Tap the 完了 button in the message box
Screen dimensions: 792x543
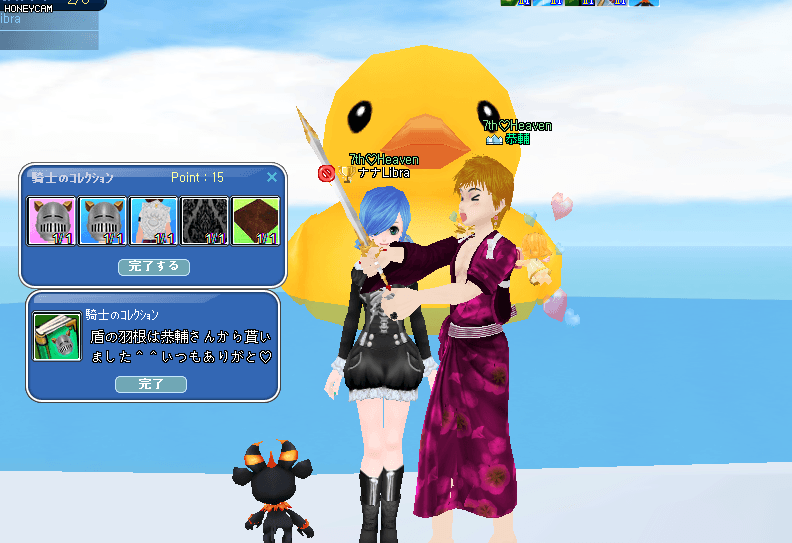(151, 384)
